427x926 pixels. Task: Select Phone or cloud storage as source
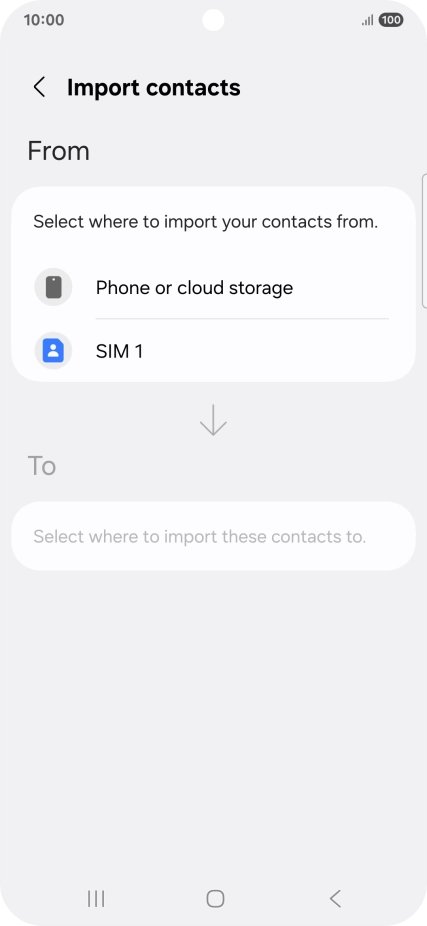coord(213,288)
